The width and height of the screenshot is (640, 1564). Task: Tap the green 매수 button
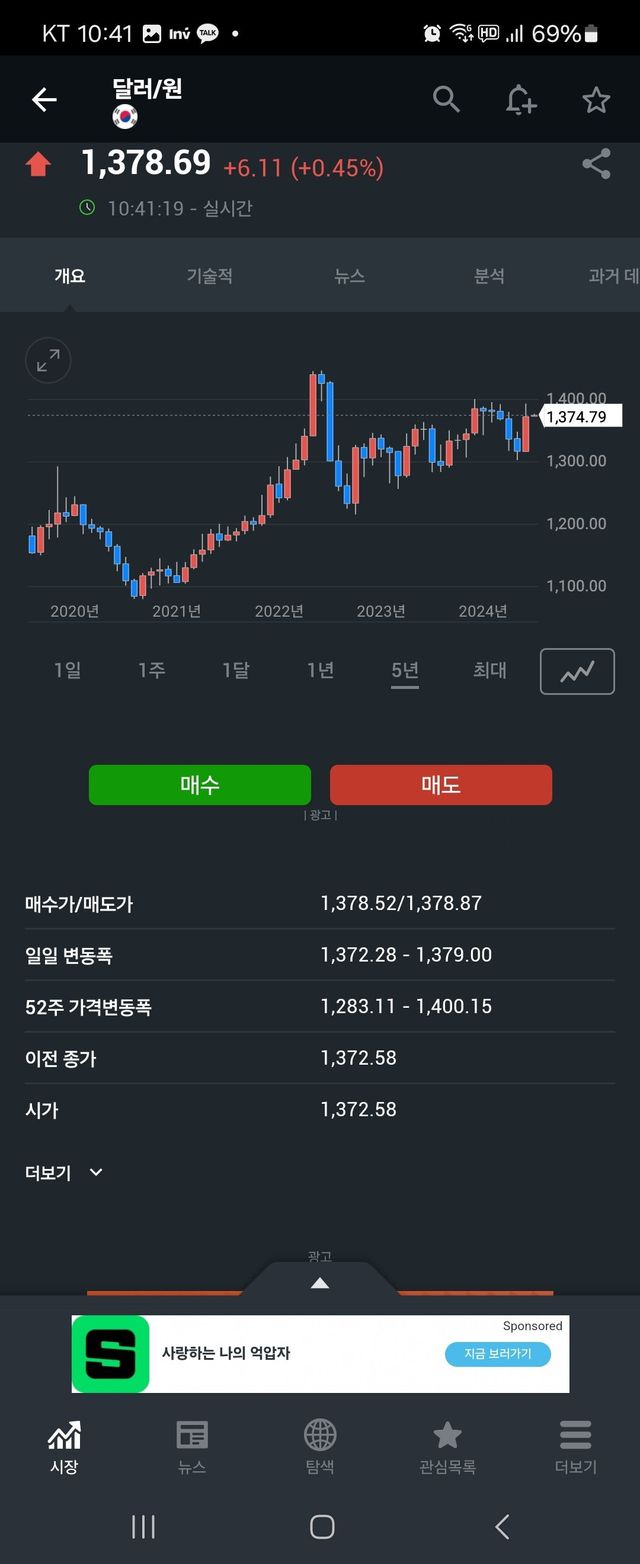[x=200, y=785]
